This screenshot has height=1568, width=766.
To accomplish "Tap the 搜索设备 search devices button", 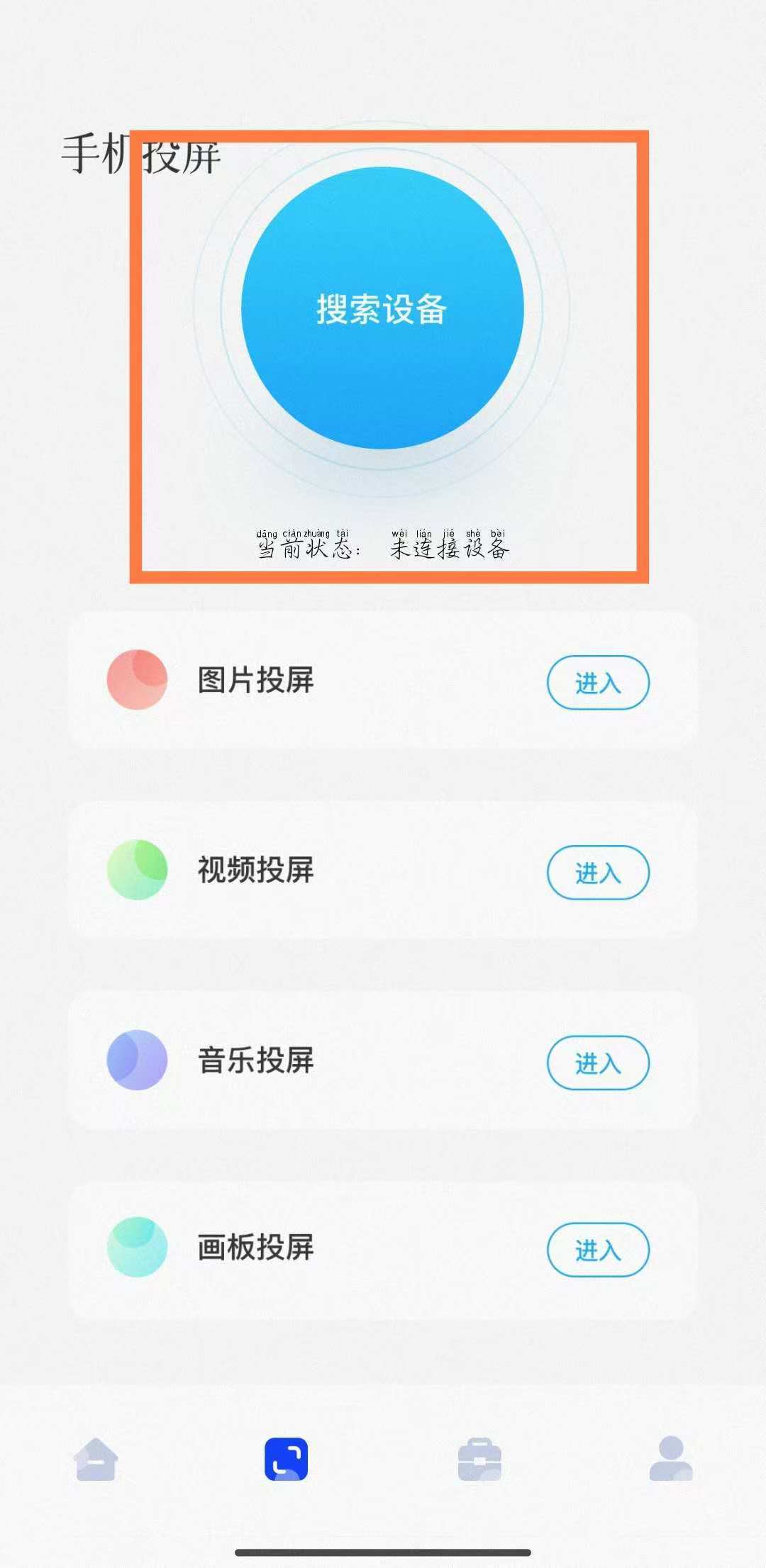I will pyautogui.click(x=382, y=308).
